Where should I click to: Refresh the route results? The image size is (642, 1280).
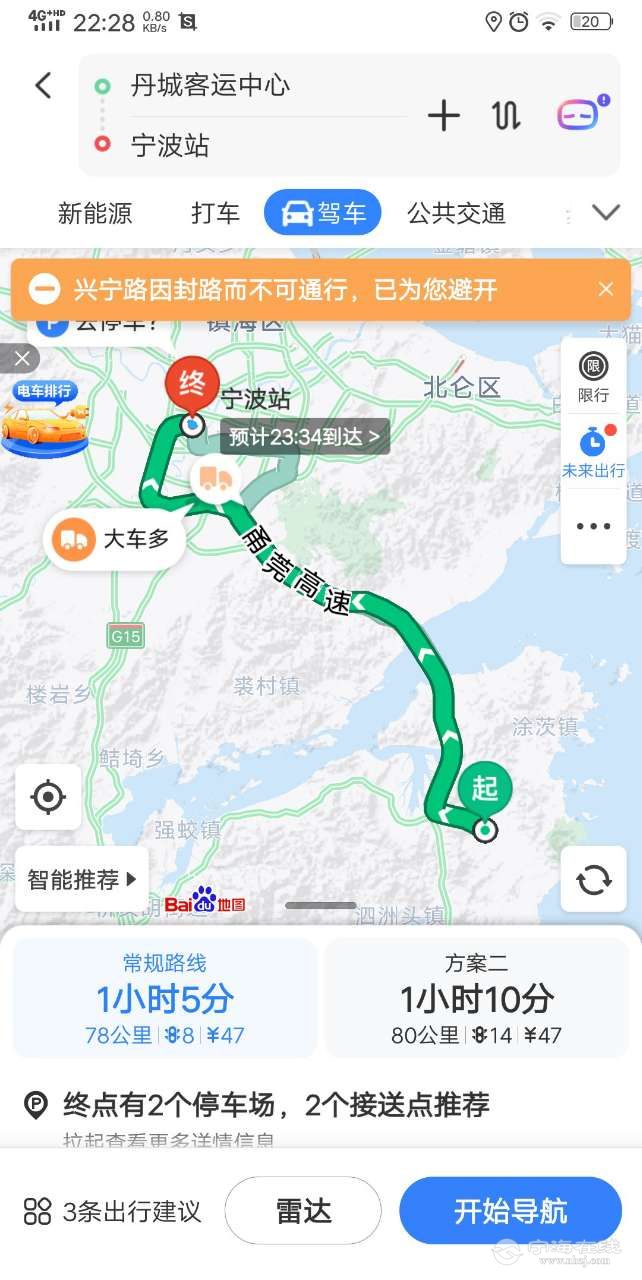point(593,879)
